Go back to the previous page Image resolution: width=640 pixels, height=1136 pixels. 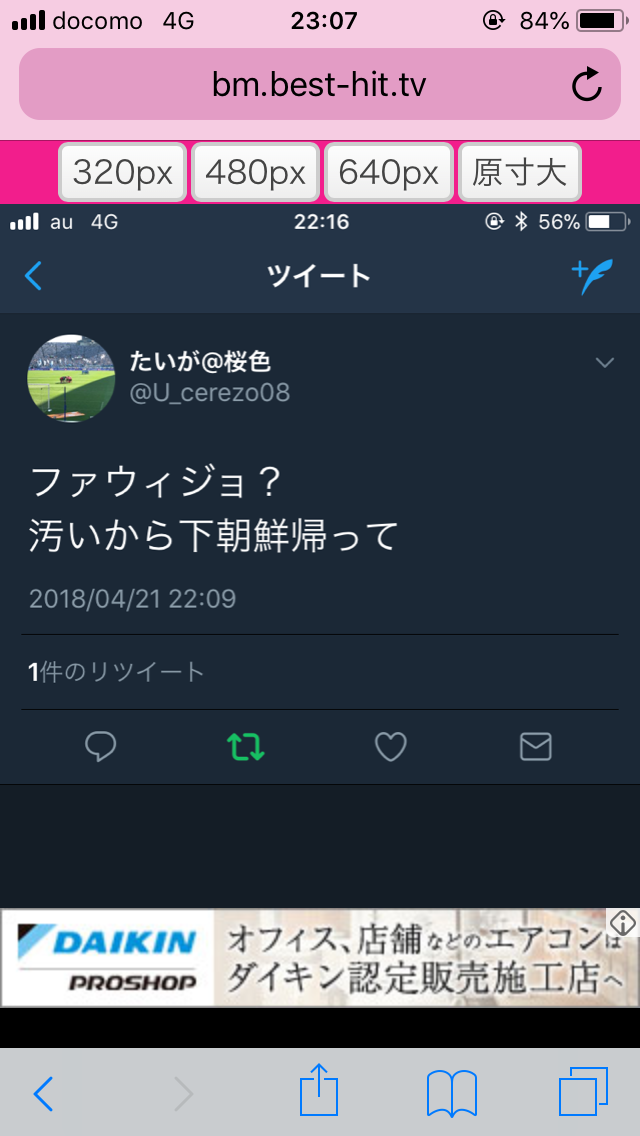[x=43, y=1094]
